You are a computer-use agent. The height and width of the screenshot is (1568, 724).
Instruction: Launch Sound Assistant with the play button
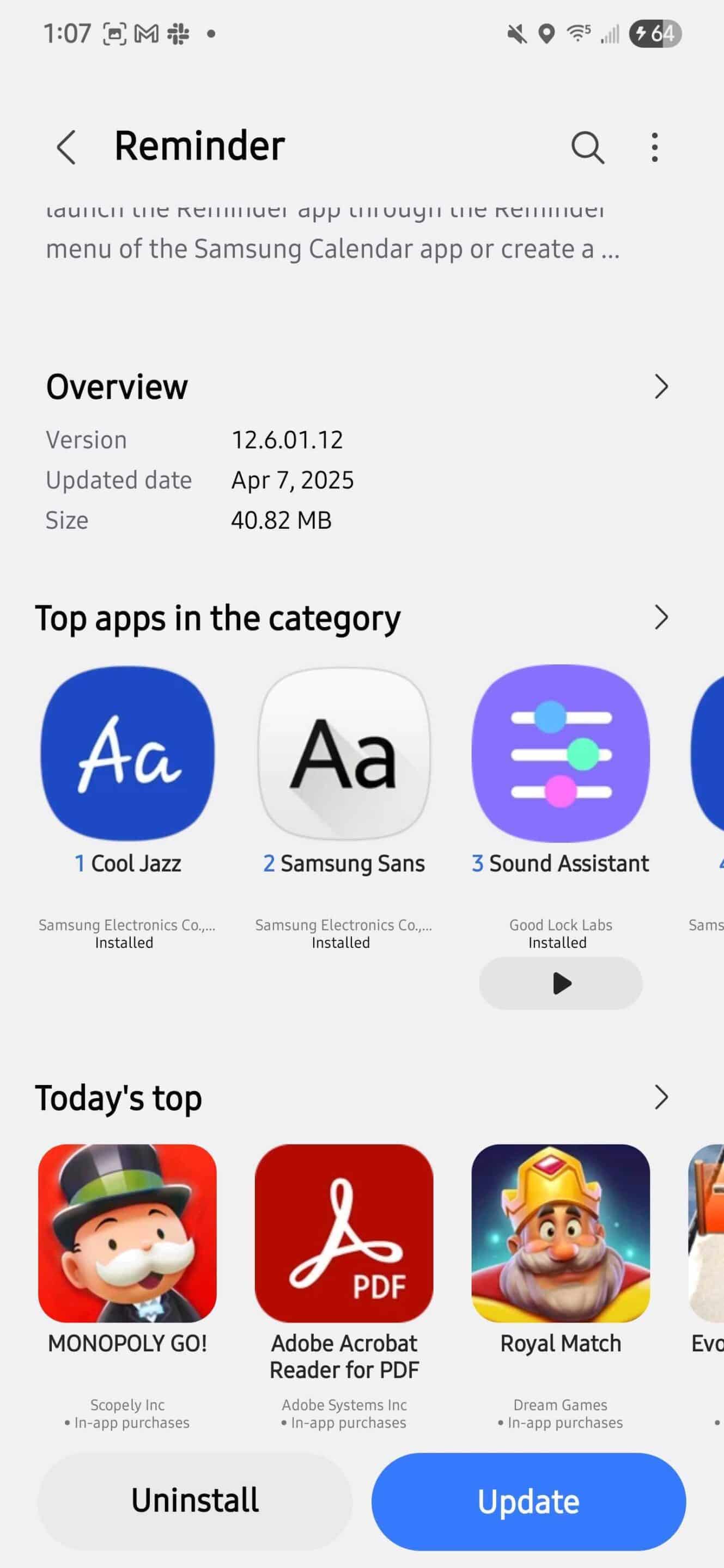(x=560, y=983)
